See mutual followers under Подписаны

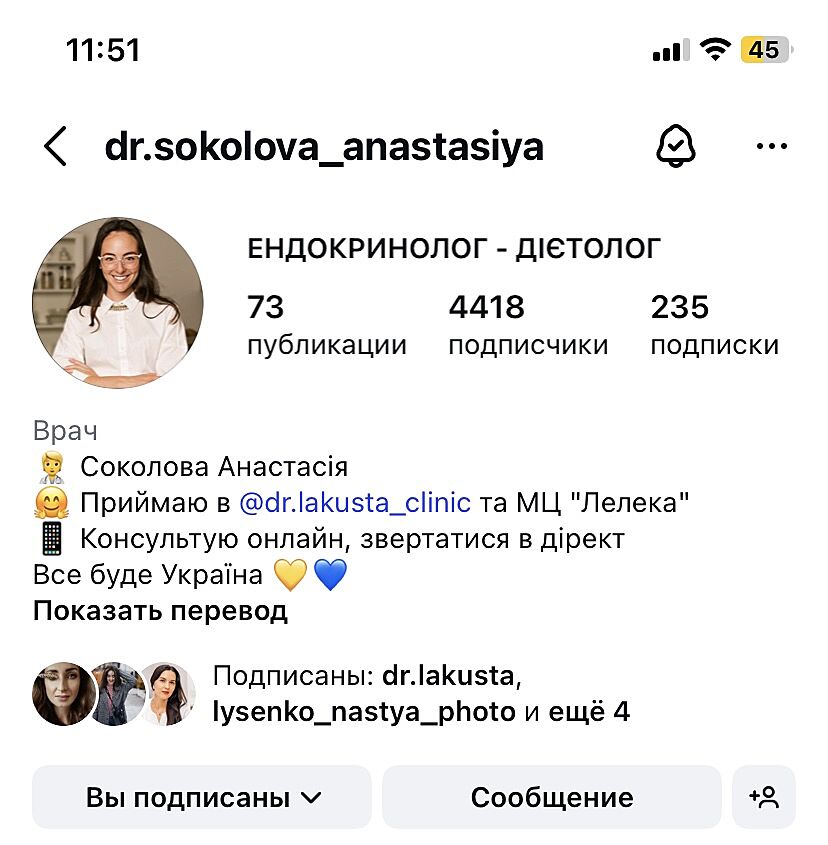pos(420,694)
